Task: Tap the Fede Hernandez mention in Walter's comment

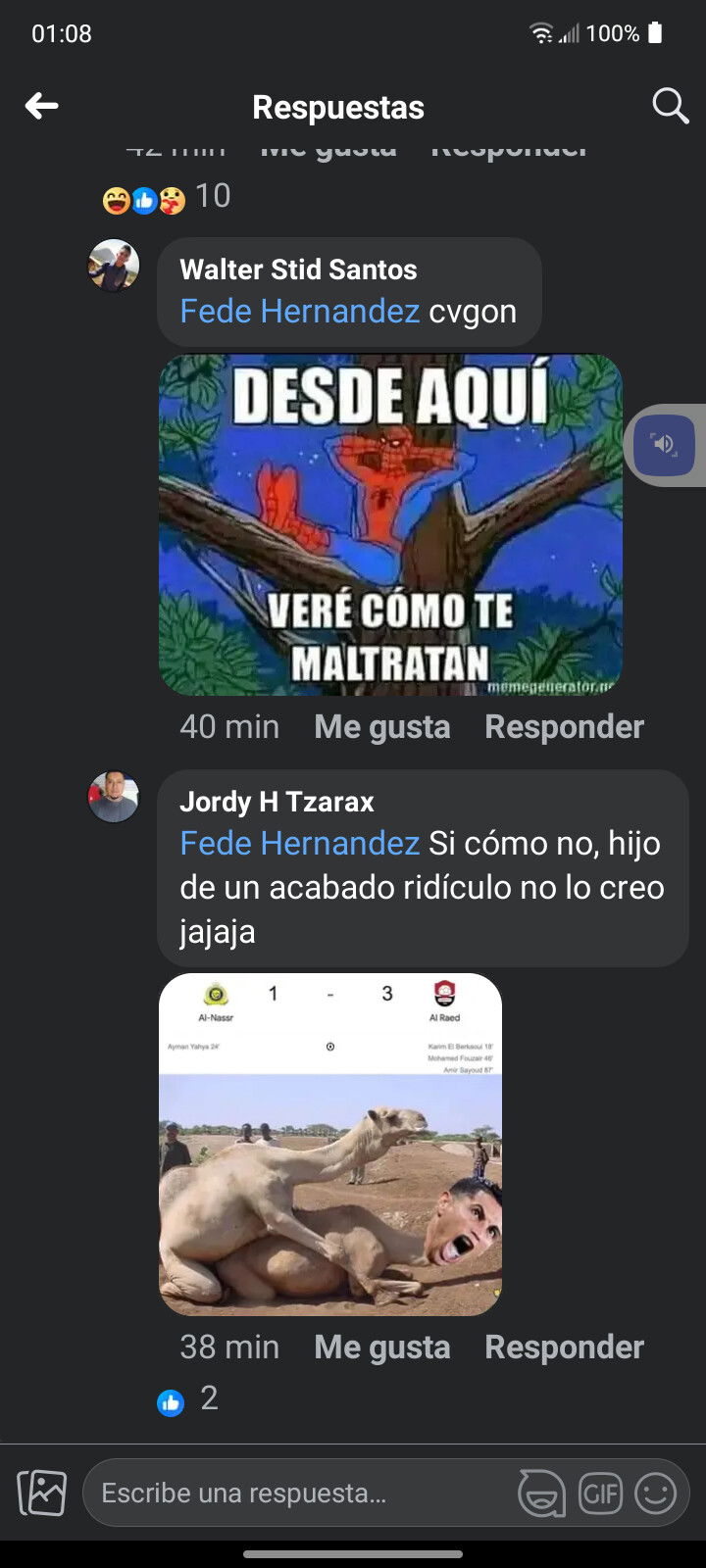Action: pos(300,312)
